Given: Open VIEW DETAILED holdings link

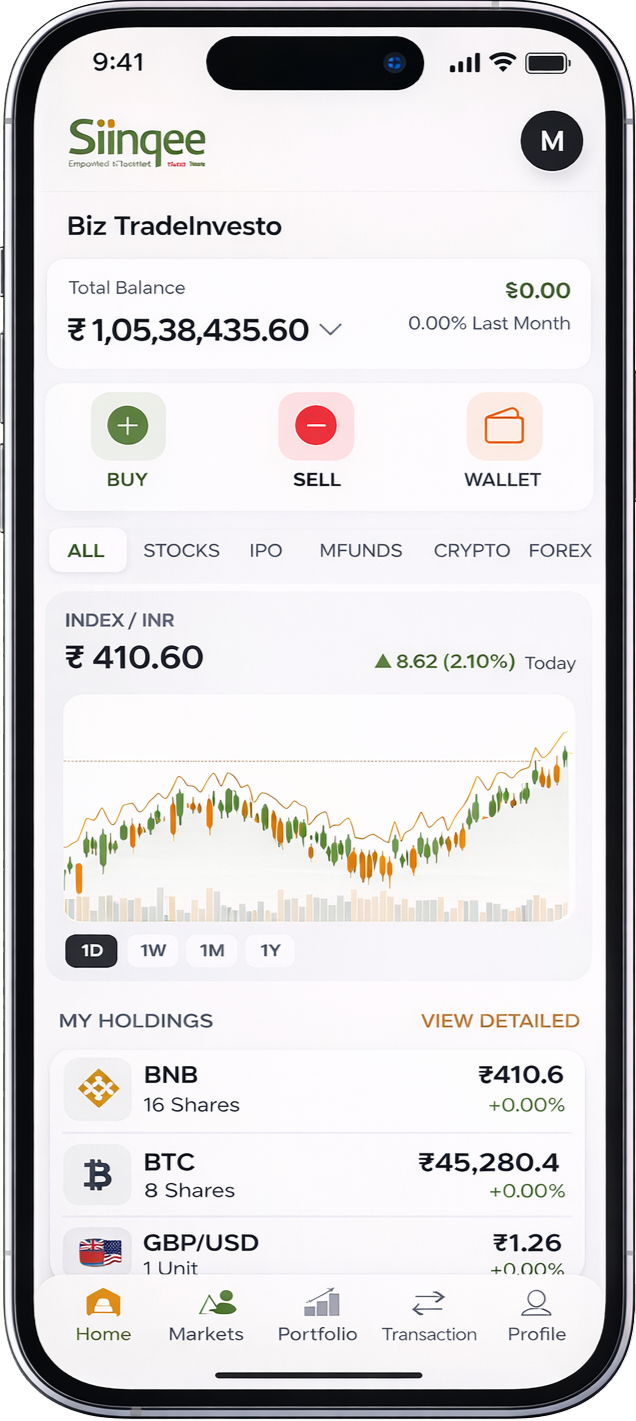Looking at the screenshot, I should pos(500,1021).
